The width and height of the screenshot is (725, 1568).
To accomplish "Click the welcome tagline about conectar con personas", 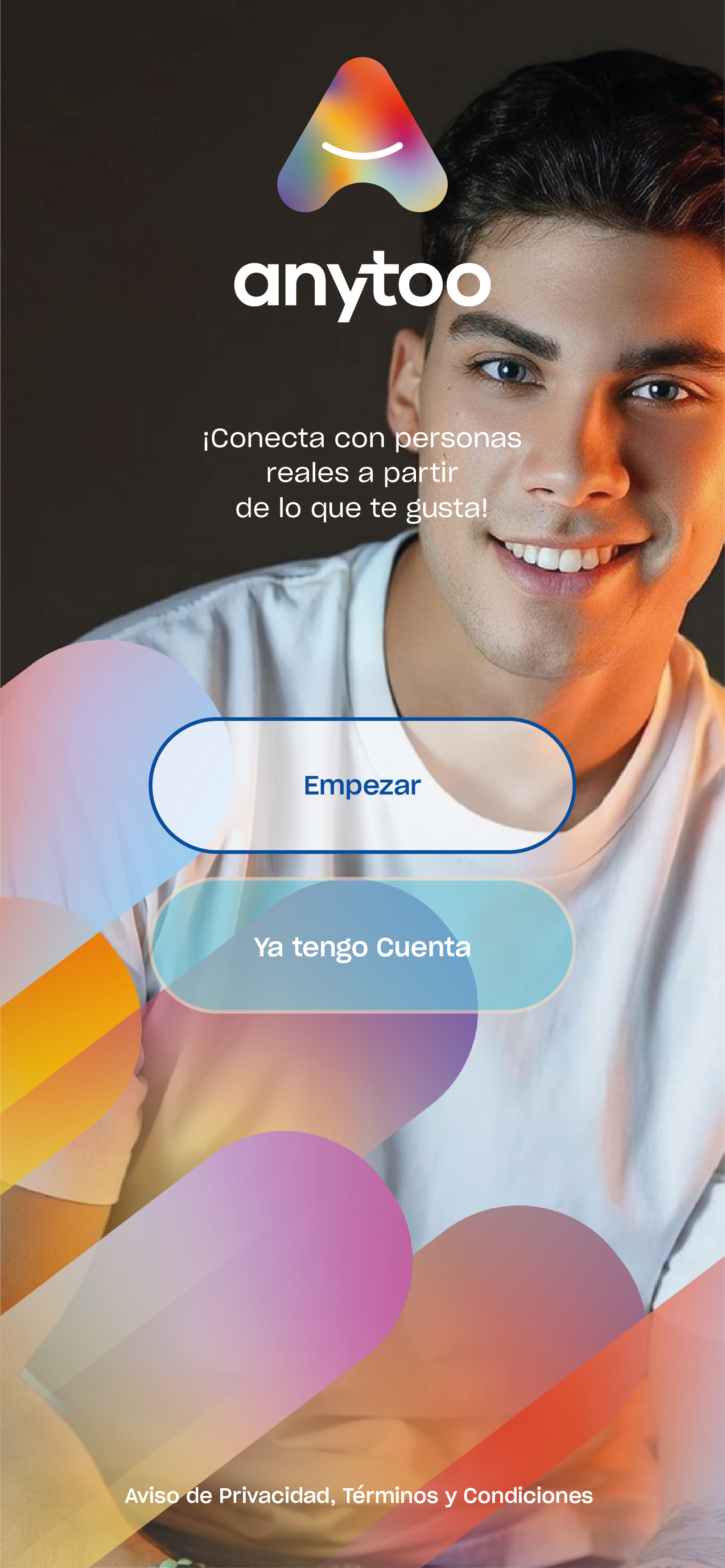I will 362,473.
